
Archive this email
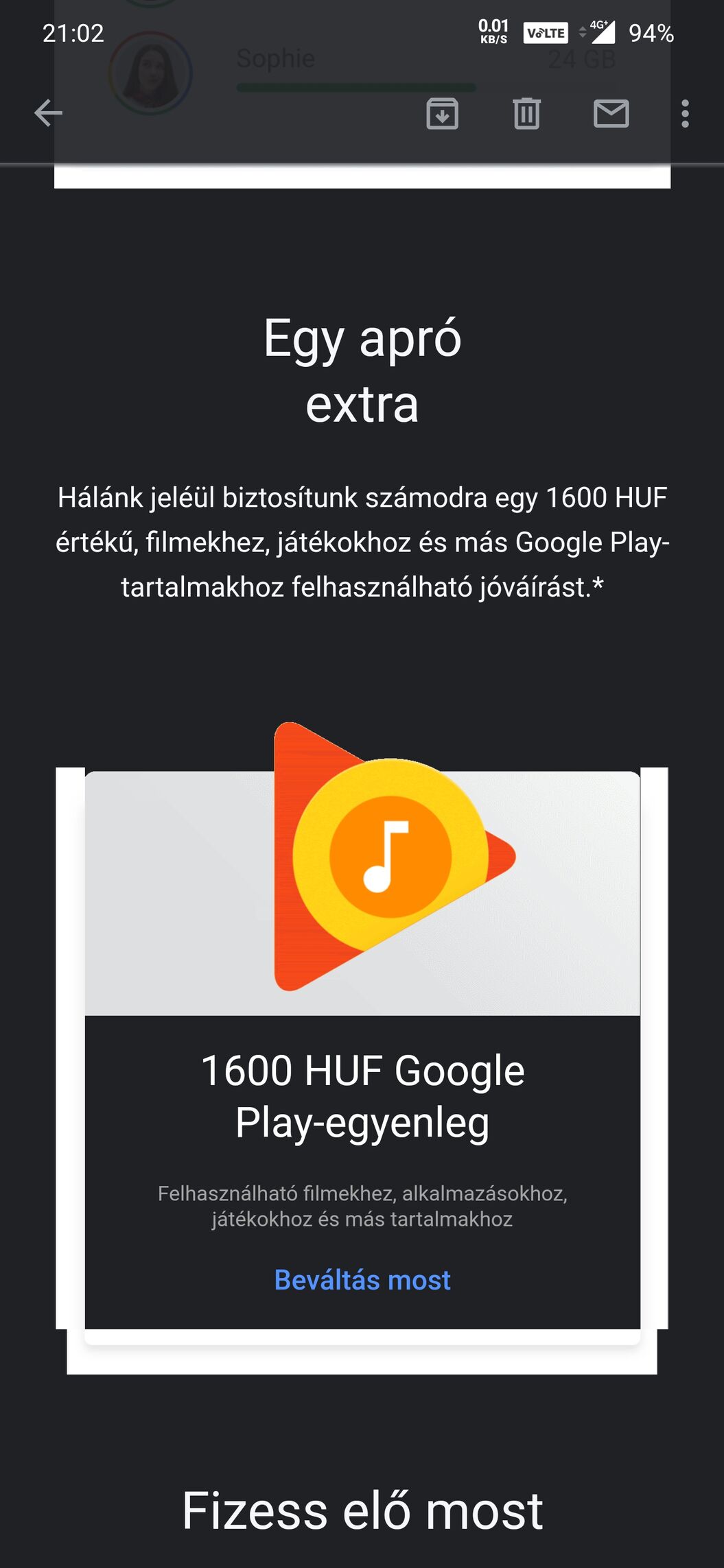[x=442, y=113]
